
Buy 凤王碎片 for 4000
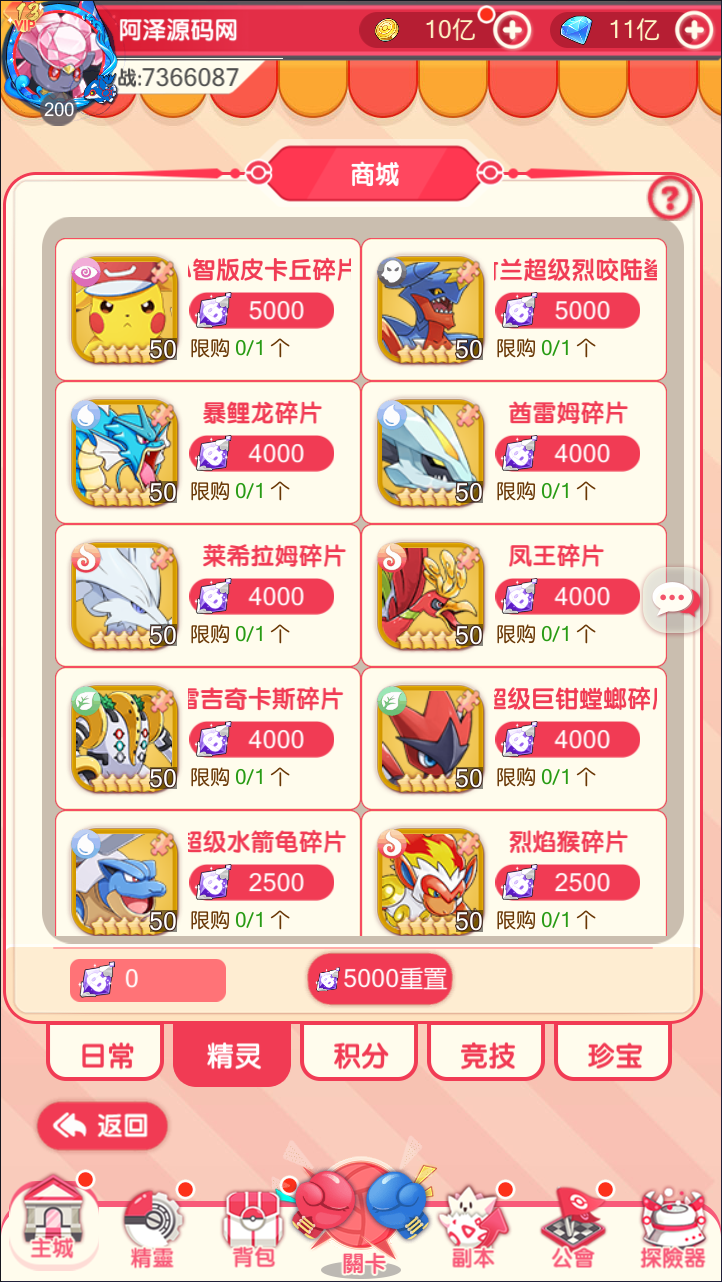[x=568, y=597]
